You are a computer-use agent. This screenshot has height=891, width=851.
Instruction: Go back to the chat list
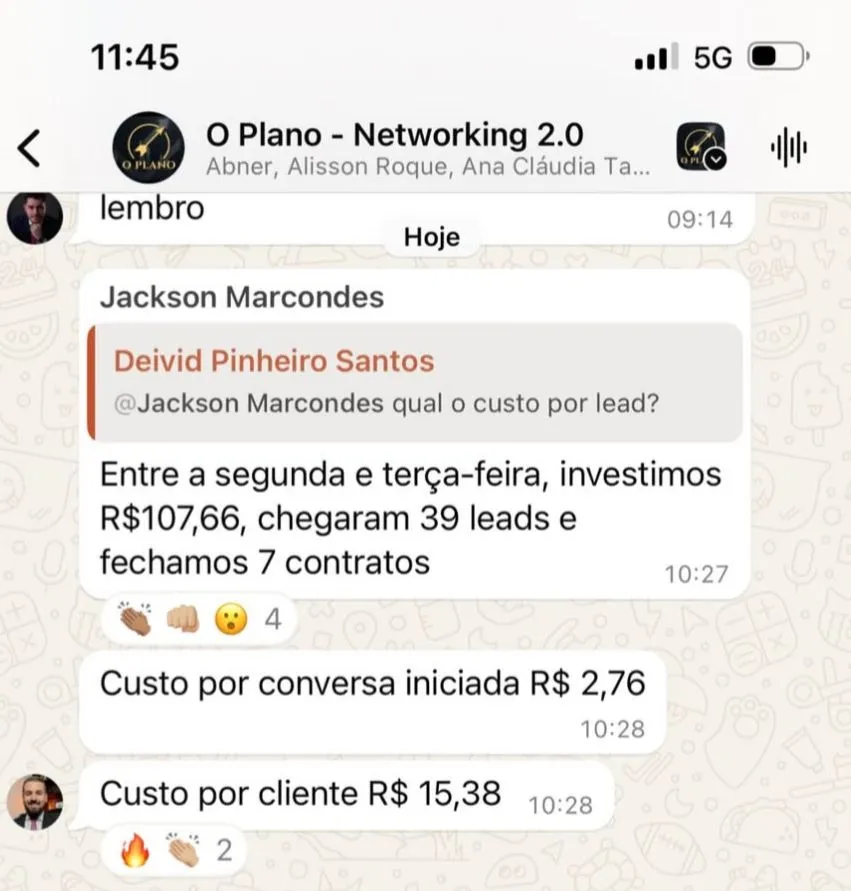(30, 148)
